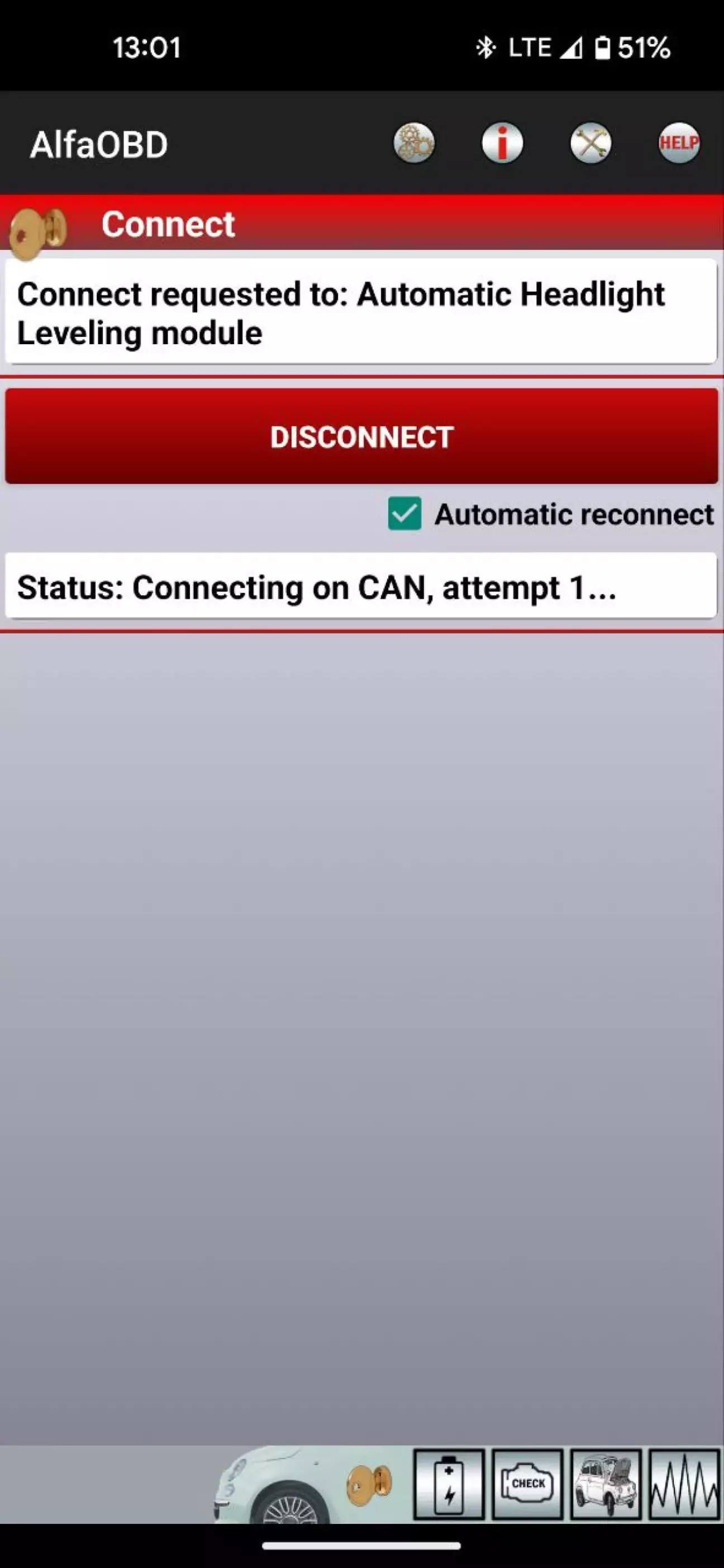Uncheck Automatic reconnect
This screenshot has height=1568, width=724.
pyautogui.click(x=404, y=514)
